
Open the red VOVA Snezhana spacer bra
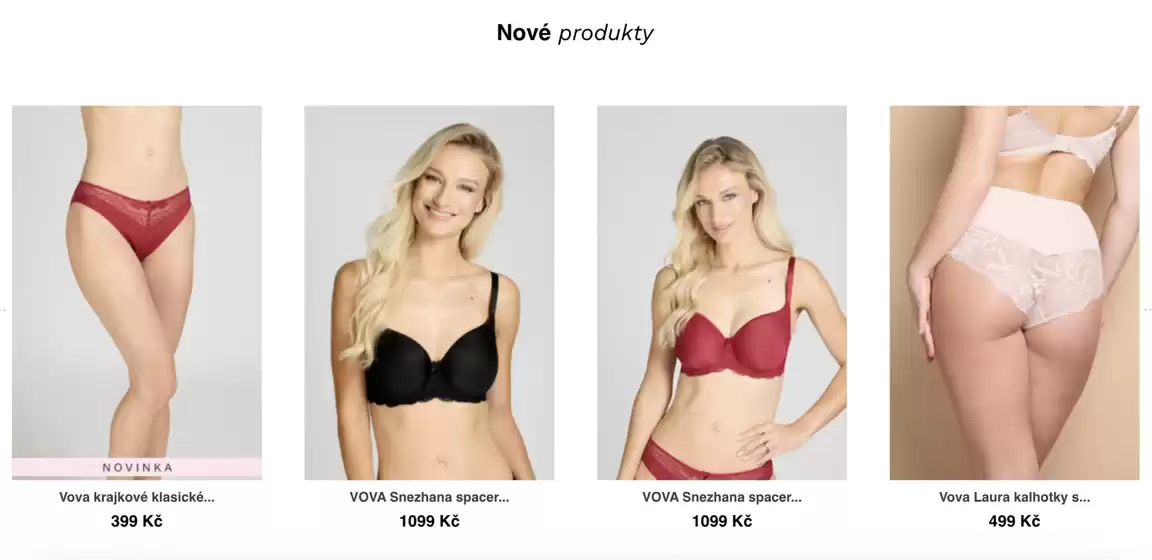[721, 292]
